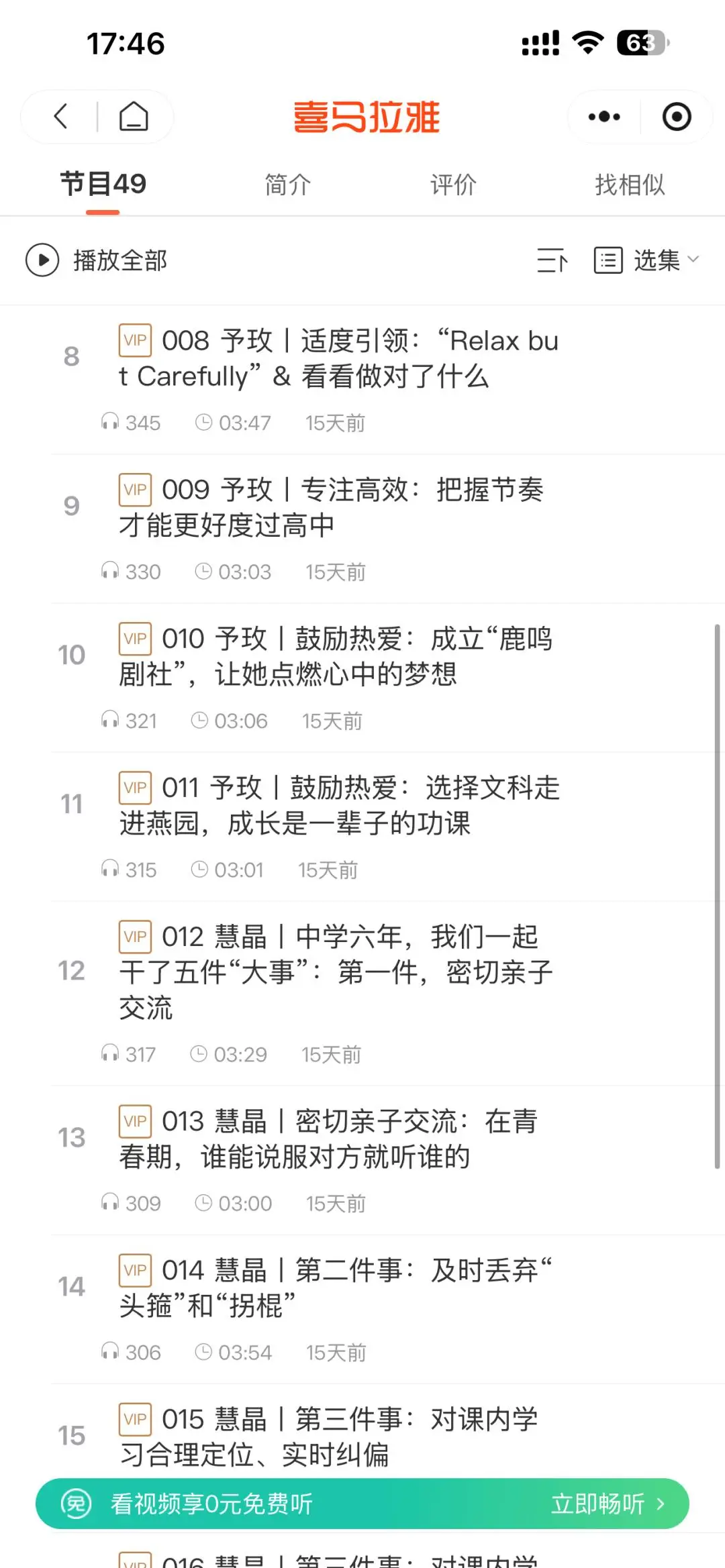The image size is (725, 1568).
Task: Expand the 立即畅听 chevron in banner
Action: pyautogui.click(x=661, y=1504)
